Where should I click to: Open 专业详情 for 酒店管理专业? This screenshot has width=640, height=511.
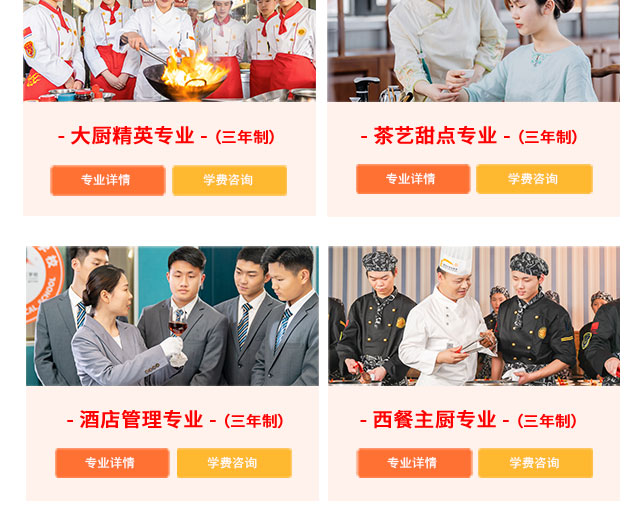[112, 463]
